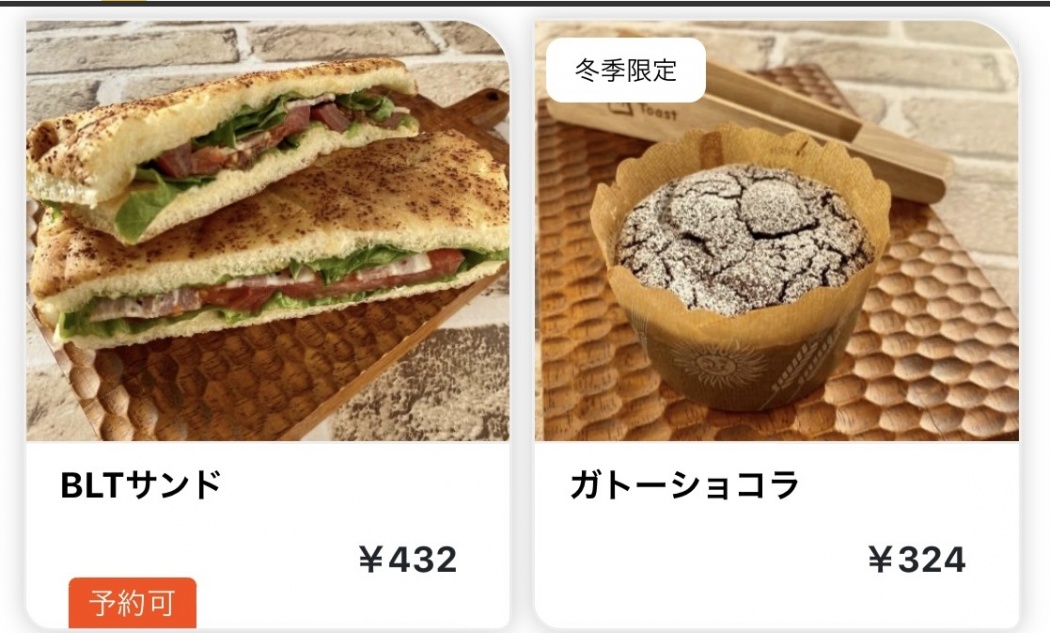Open the BLTサンド product card
1050x633 pixels.
[x=267, y=300]
